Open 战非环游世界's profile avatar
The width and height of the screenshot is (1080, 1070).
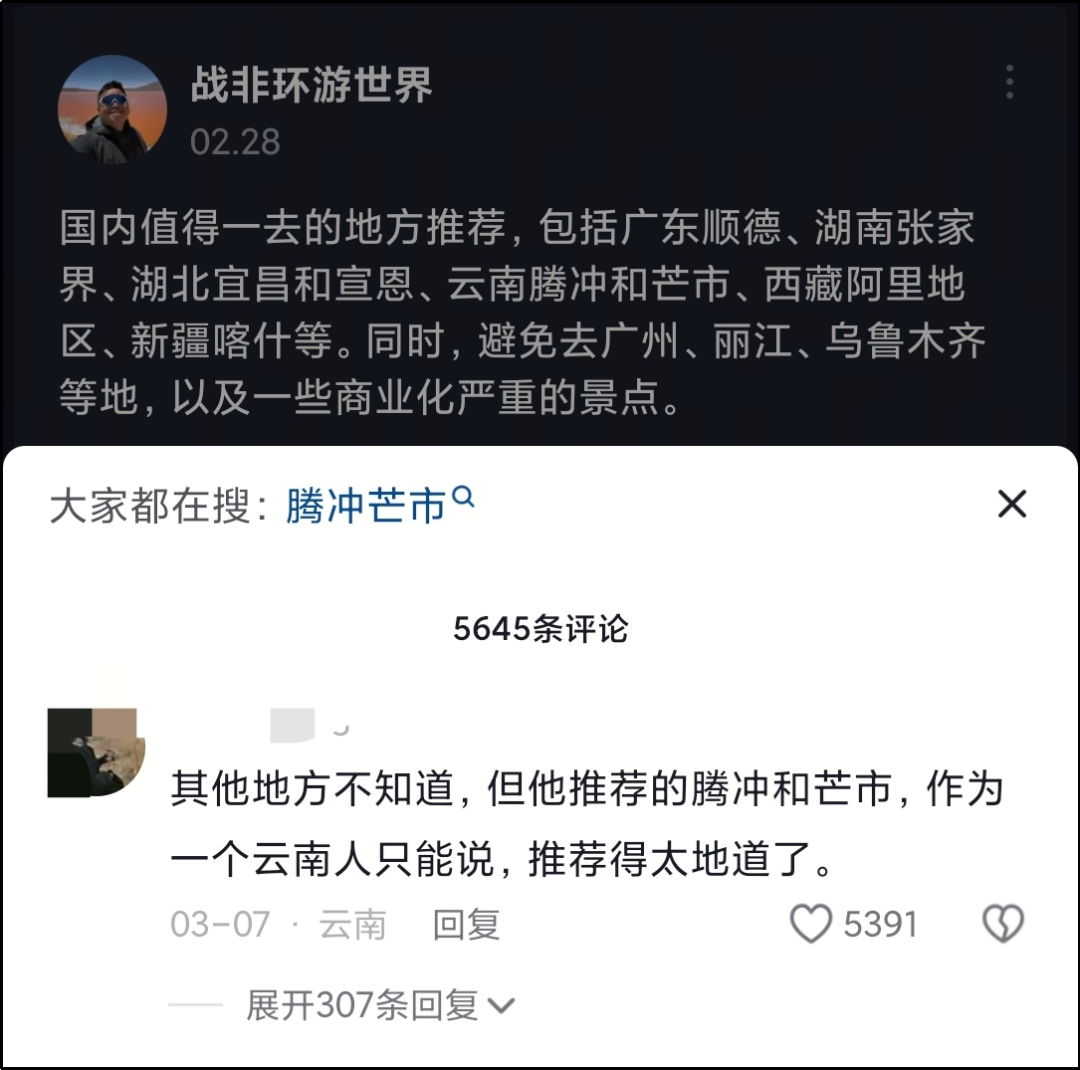pyautogui.click(x=111, y=109)
